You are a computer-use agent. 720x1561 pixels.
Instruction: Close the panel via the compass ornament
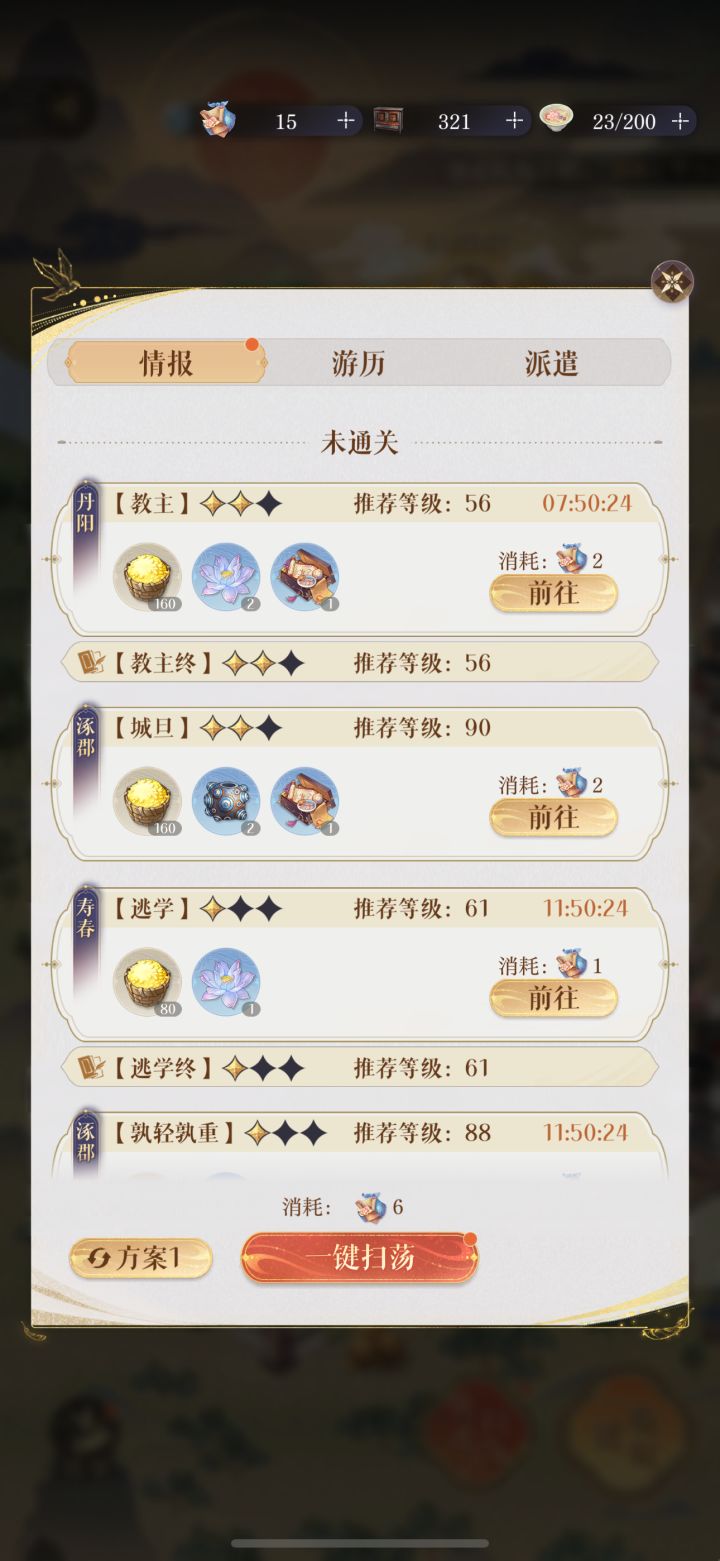tap(673, 282)
